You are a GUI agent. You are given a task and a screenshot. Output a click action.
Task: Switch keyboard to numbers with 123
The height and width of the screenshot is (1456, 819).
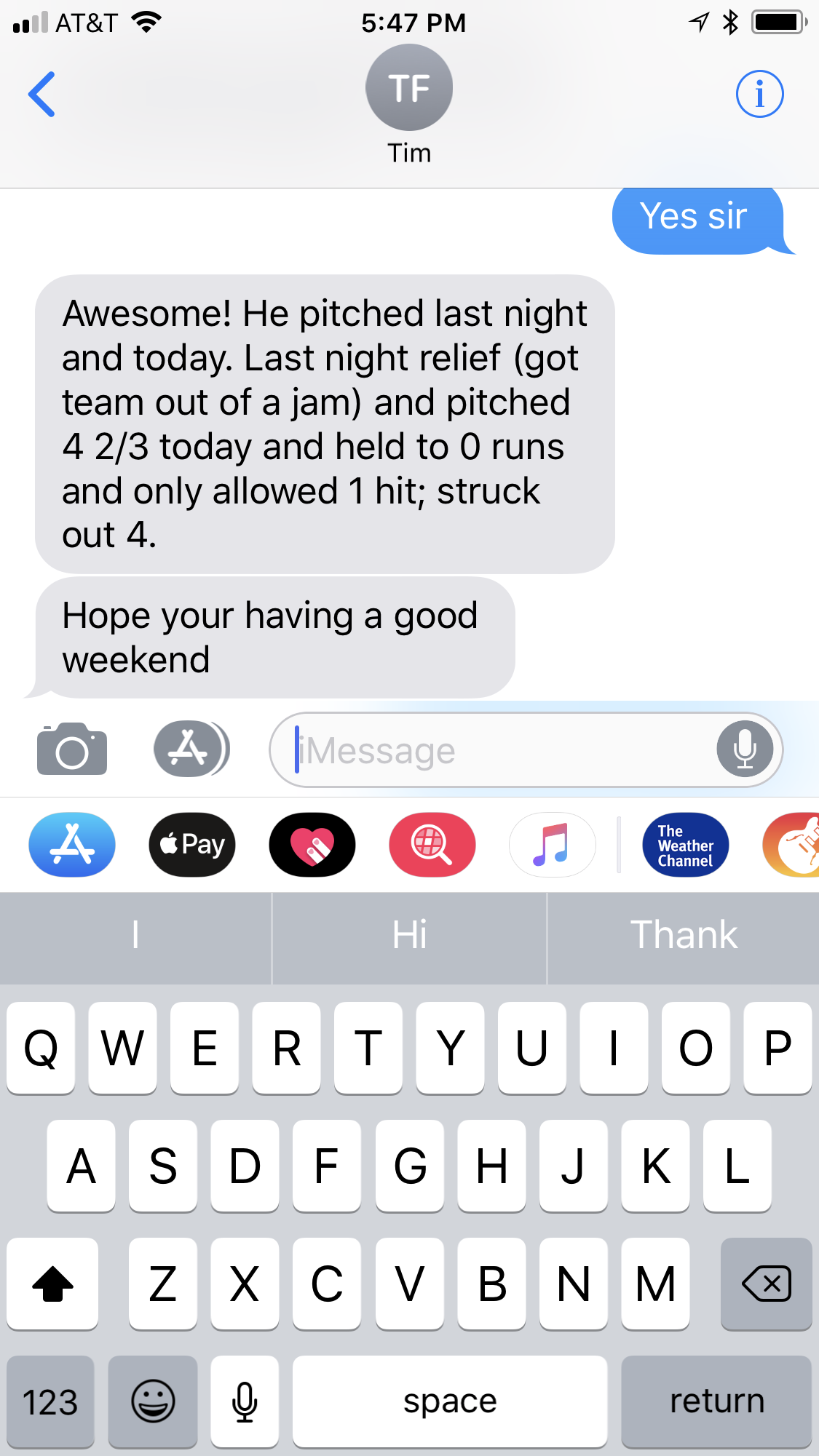point(50,1401)
